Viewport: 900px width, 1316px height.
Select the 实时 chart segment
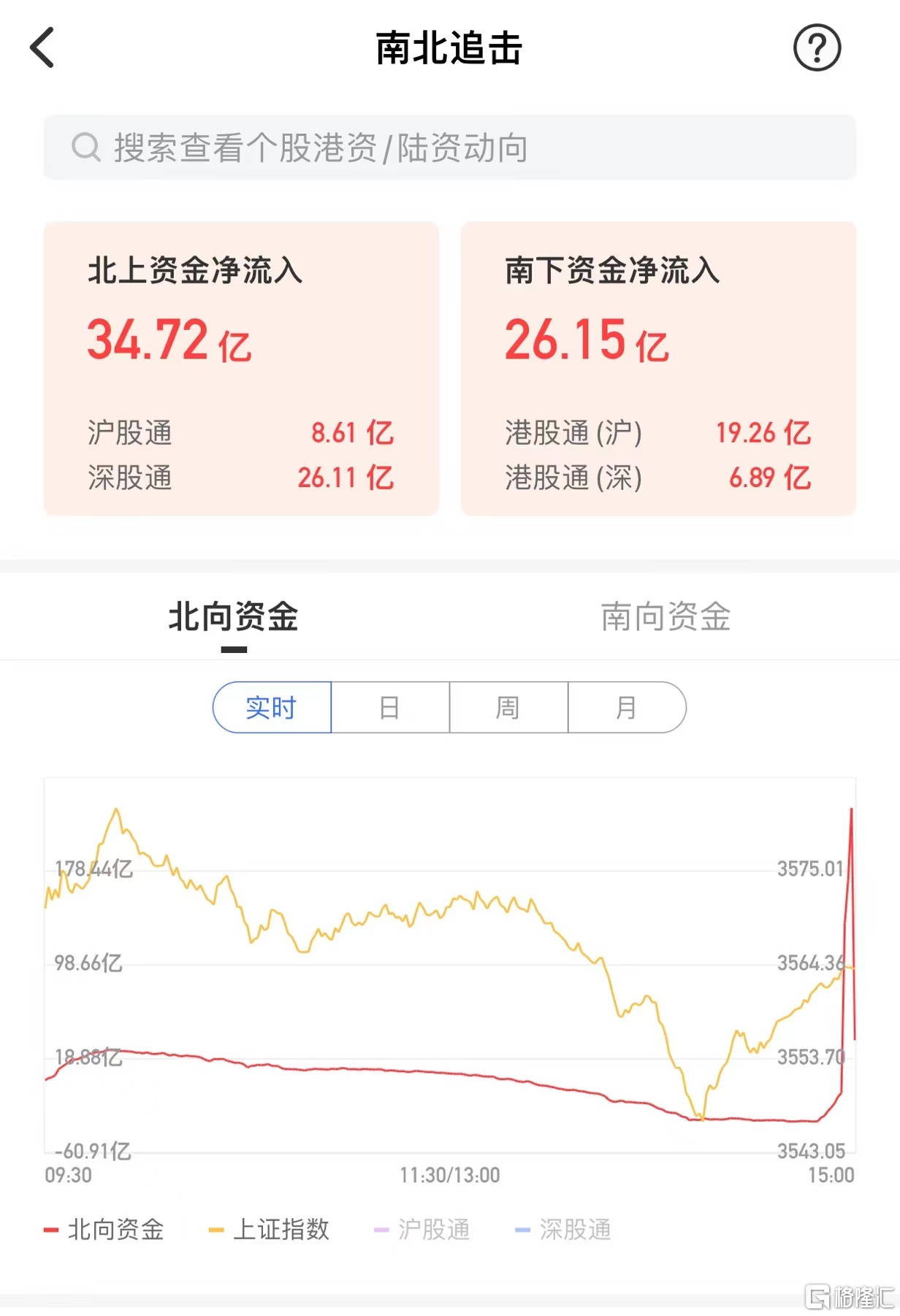(272, 708)
